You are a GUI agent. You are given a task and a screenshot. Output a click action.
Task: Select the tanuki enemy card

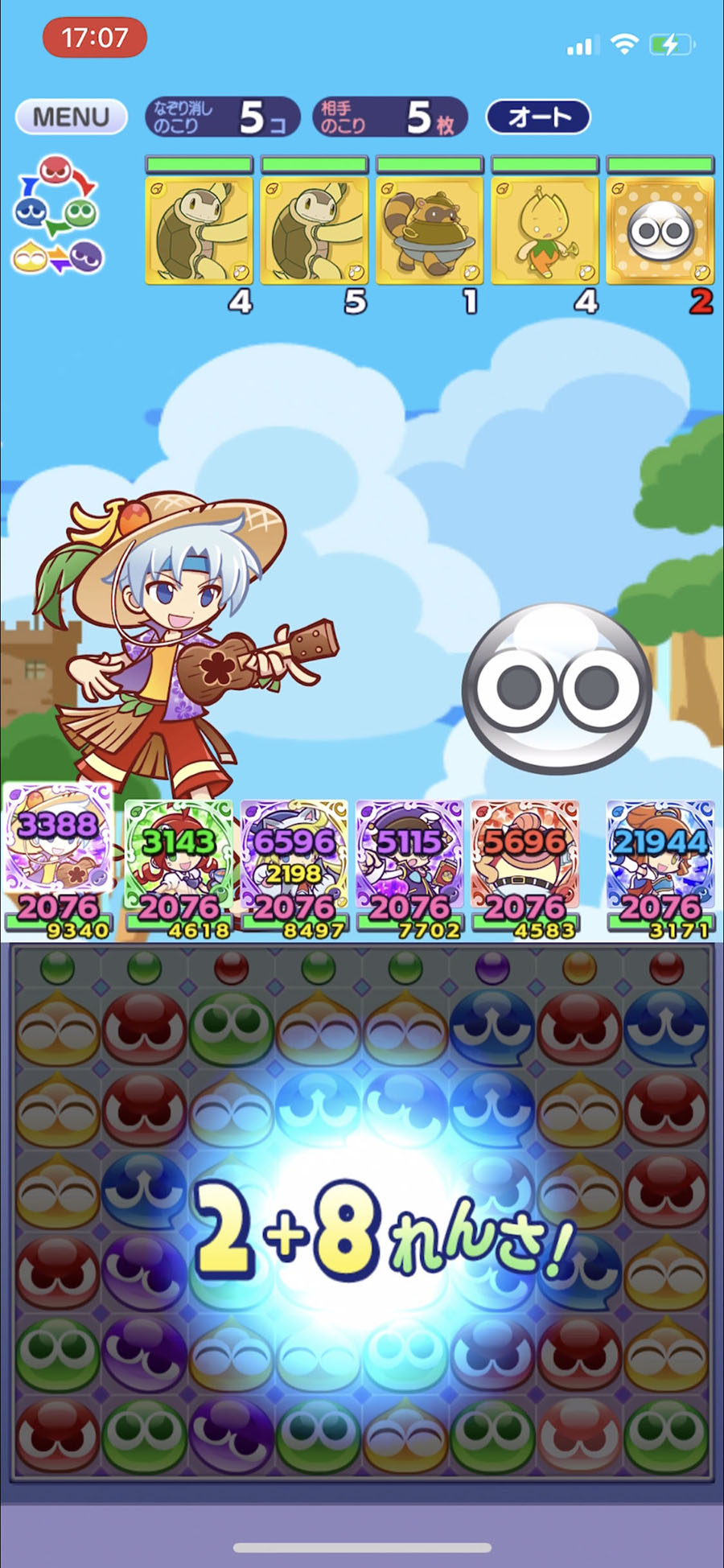[x=430, y=231]
